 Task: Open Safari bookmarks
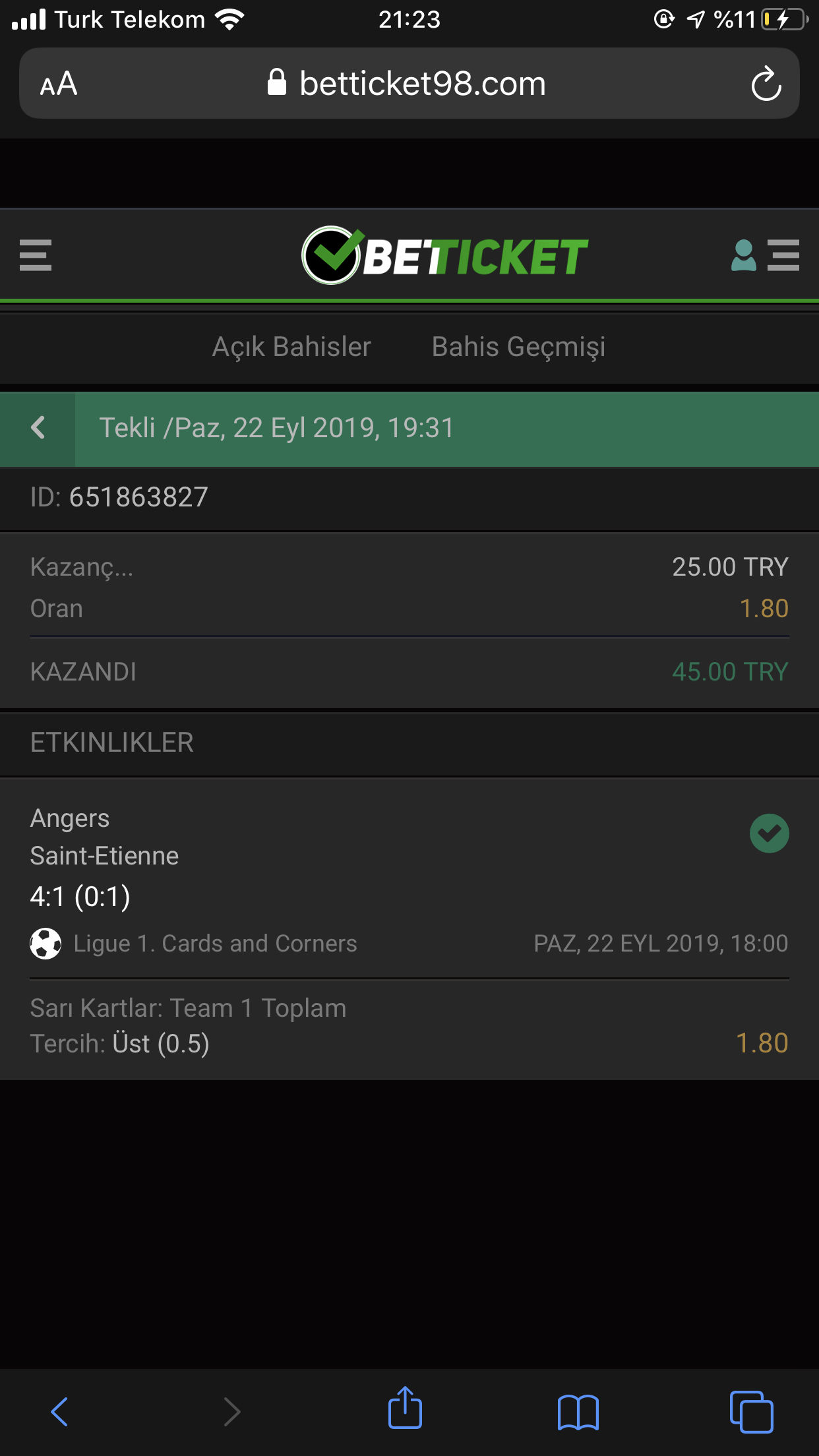(x=578, y=1412)
